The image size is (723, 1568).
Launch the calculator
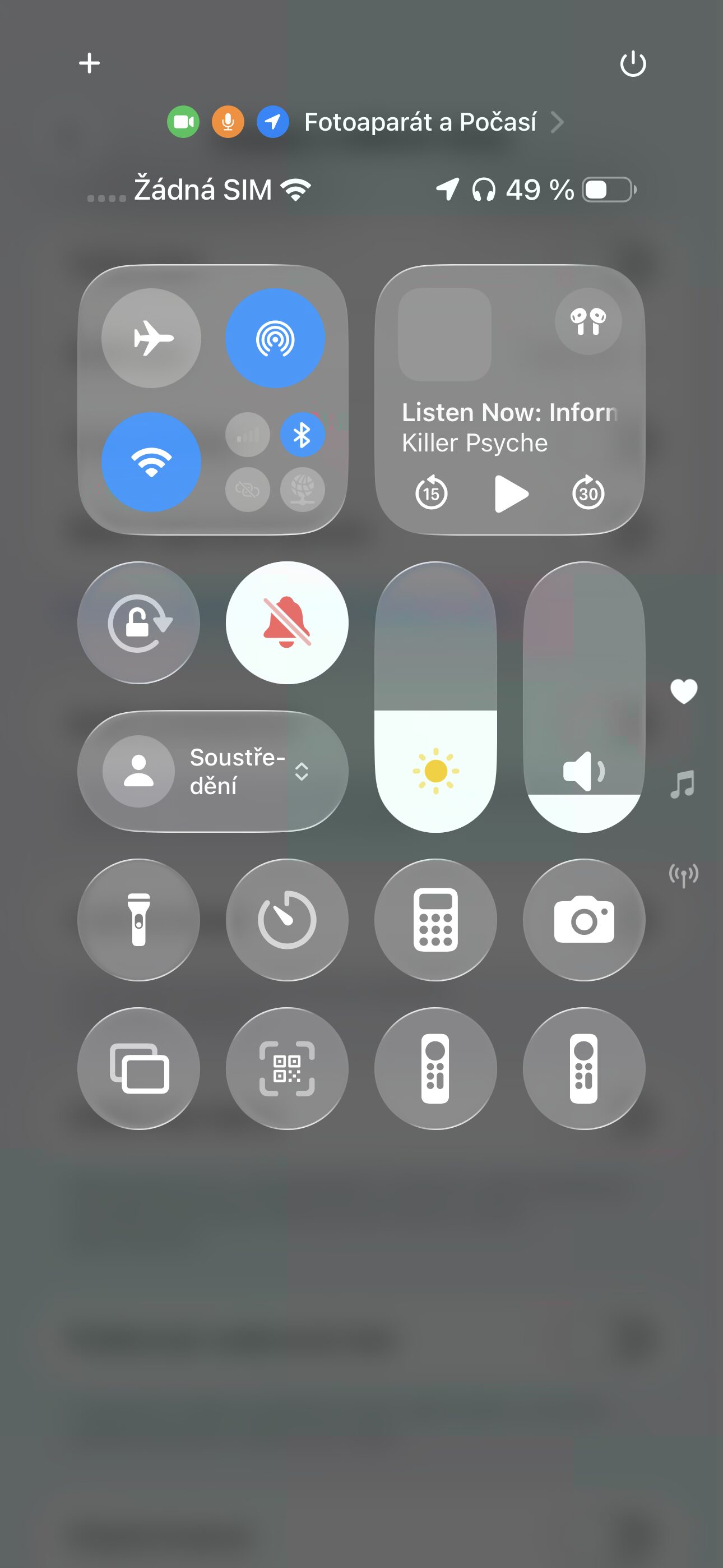coord(435,920)
